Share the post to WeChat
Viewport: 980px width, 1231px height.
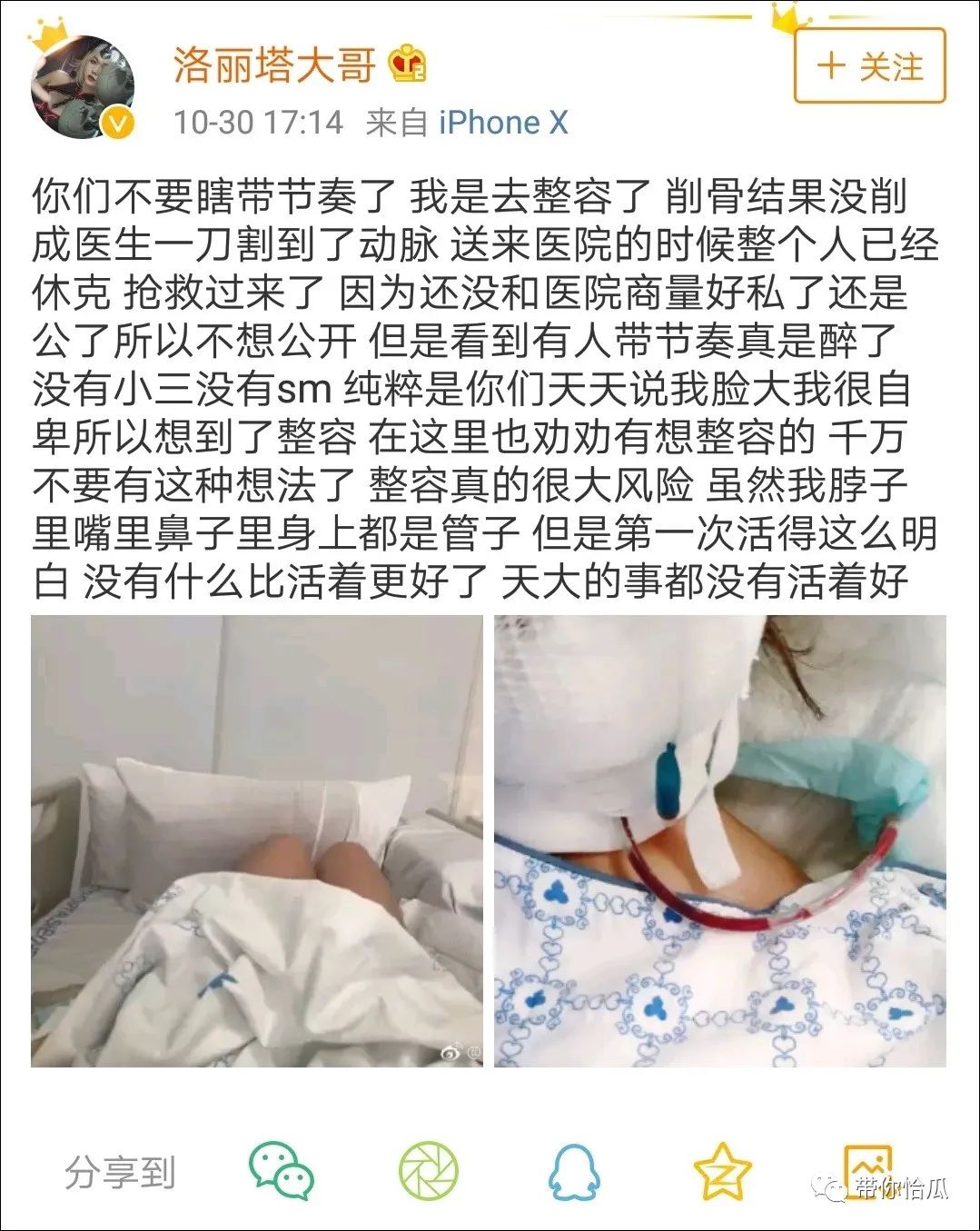[282, 1170]
